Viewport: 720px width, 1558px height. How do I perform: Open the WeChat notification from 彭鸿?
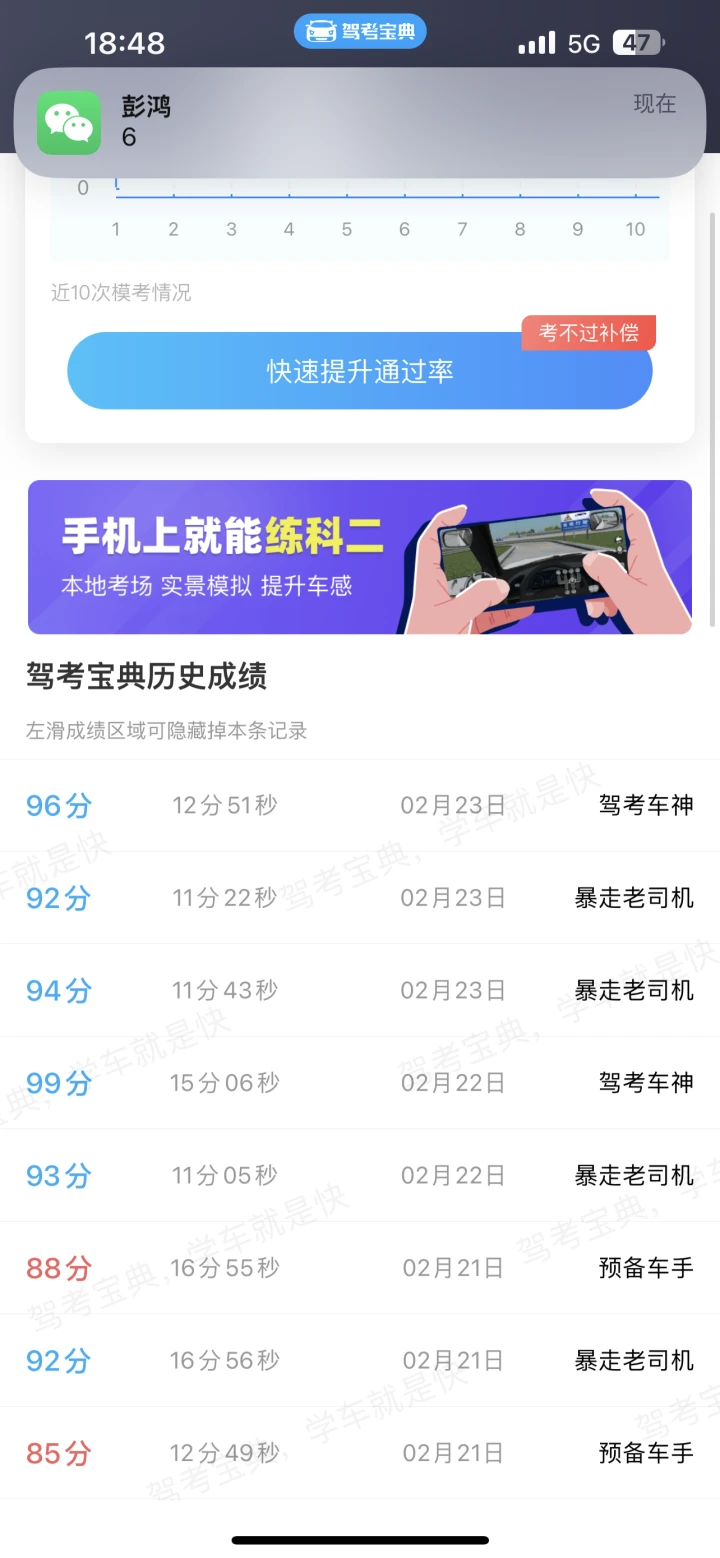360,123
